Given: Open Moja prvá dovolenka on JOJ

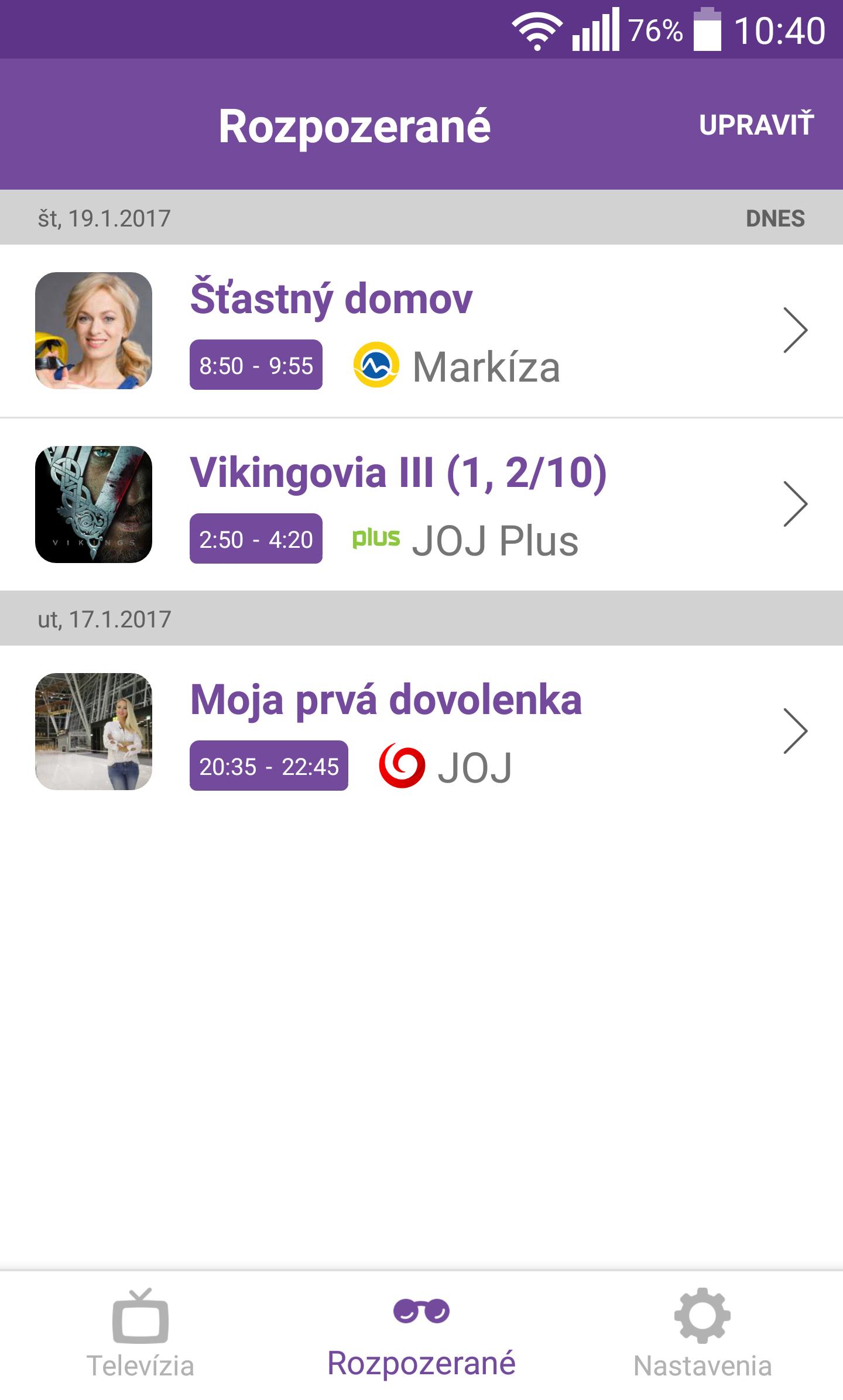Looking at the screenshot, I should [x=421, y=732].
